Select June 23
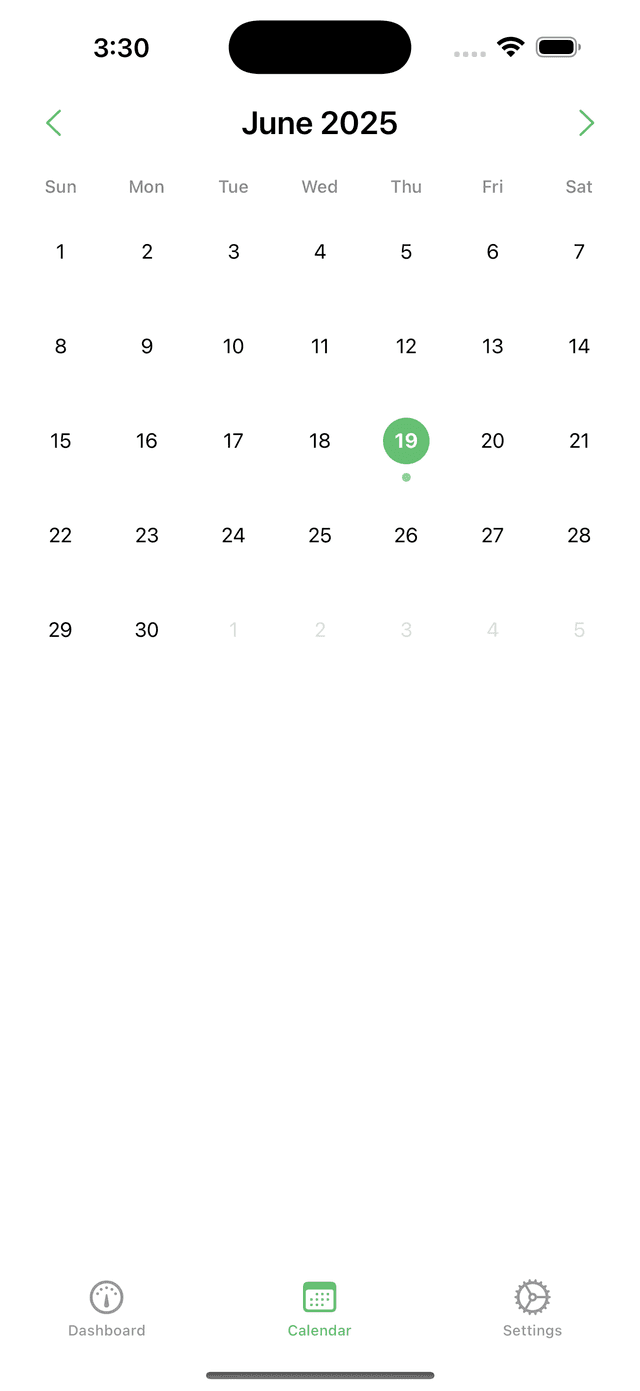 click(x=147, y=535)
